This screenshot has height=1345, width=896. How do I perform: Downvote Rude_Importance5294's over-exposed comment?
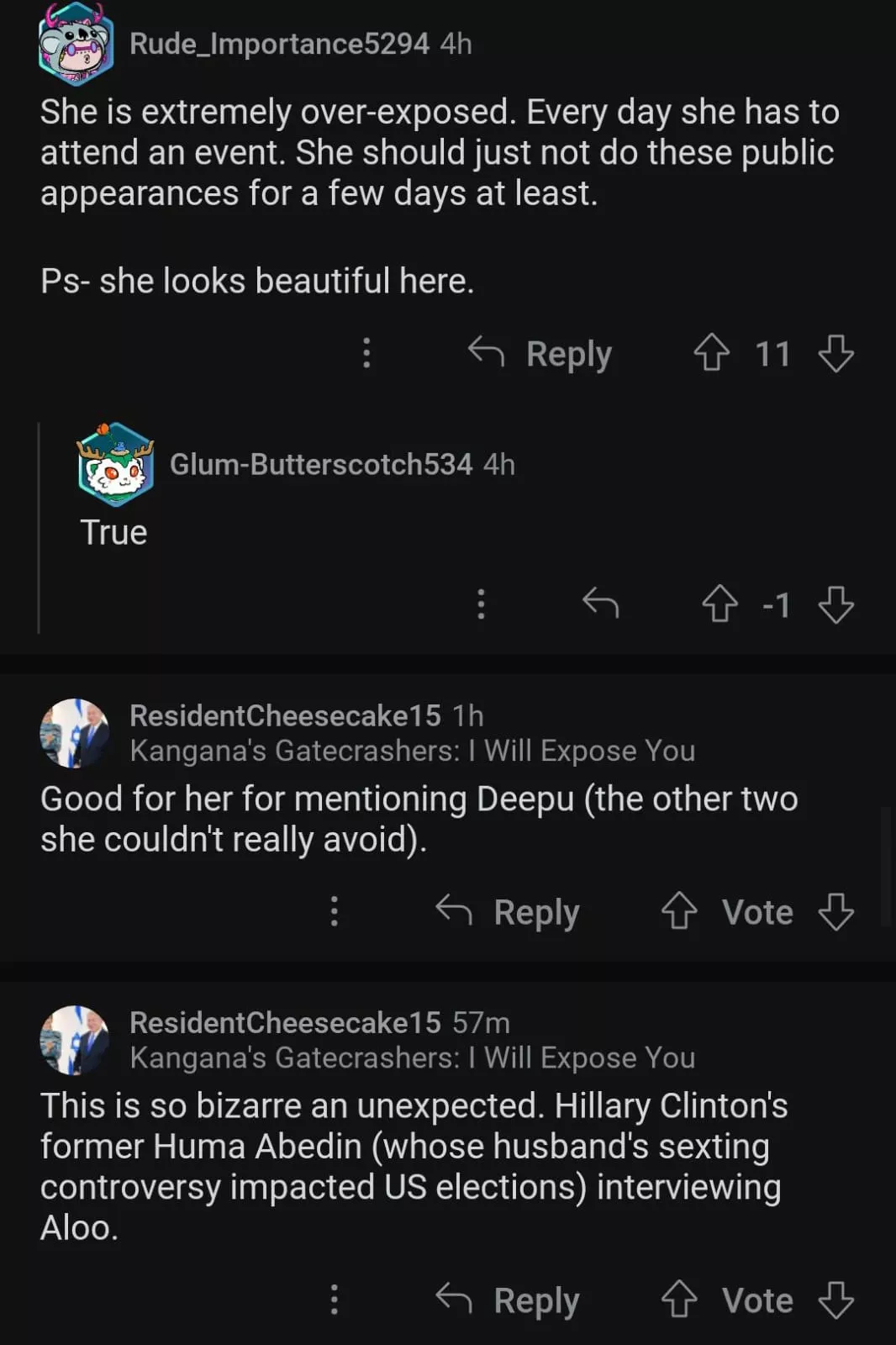click(835, 353)
